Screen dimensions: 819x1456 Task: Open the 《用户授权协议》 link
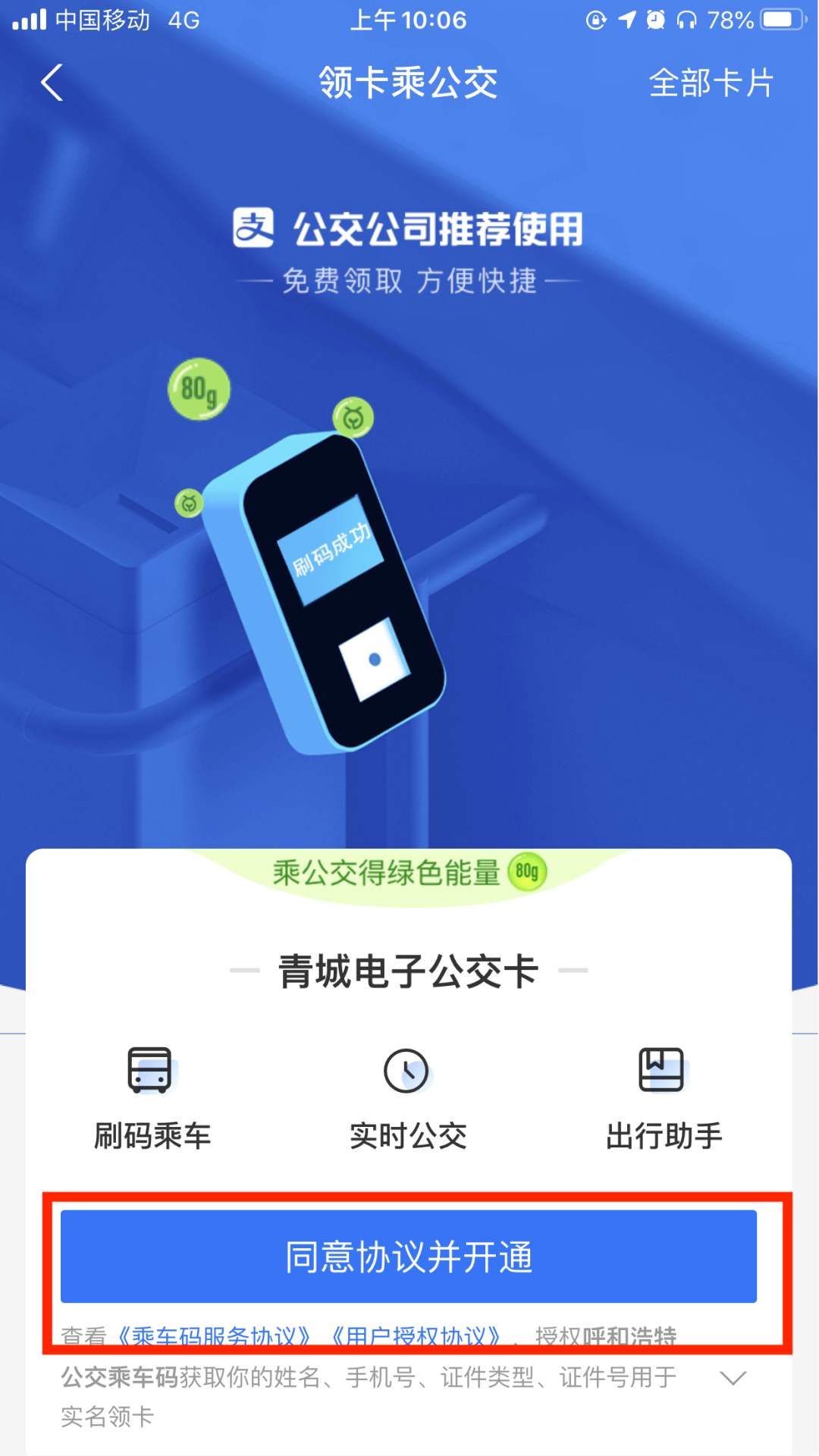416,1335
